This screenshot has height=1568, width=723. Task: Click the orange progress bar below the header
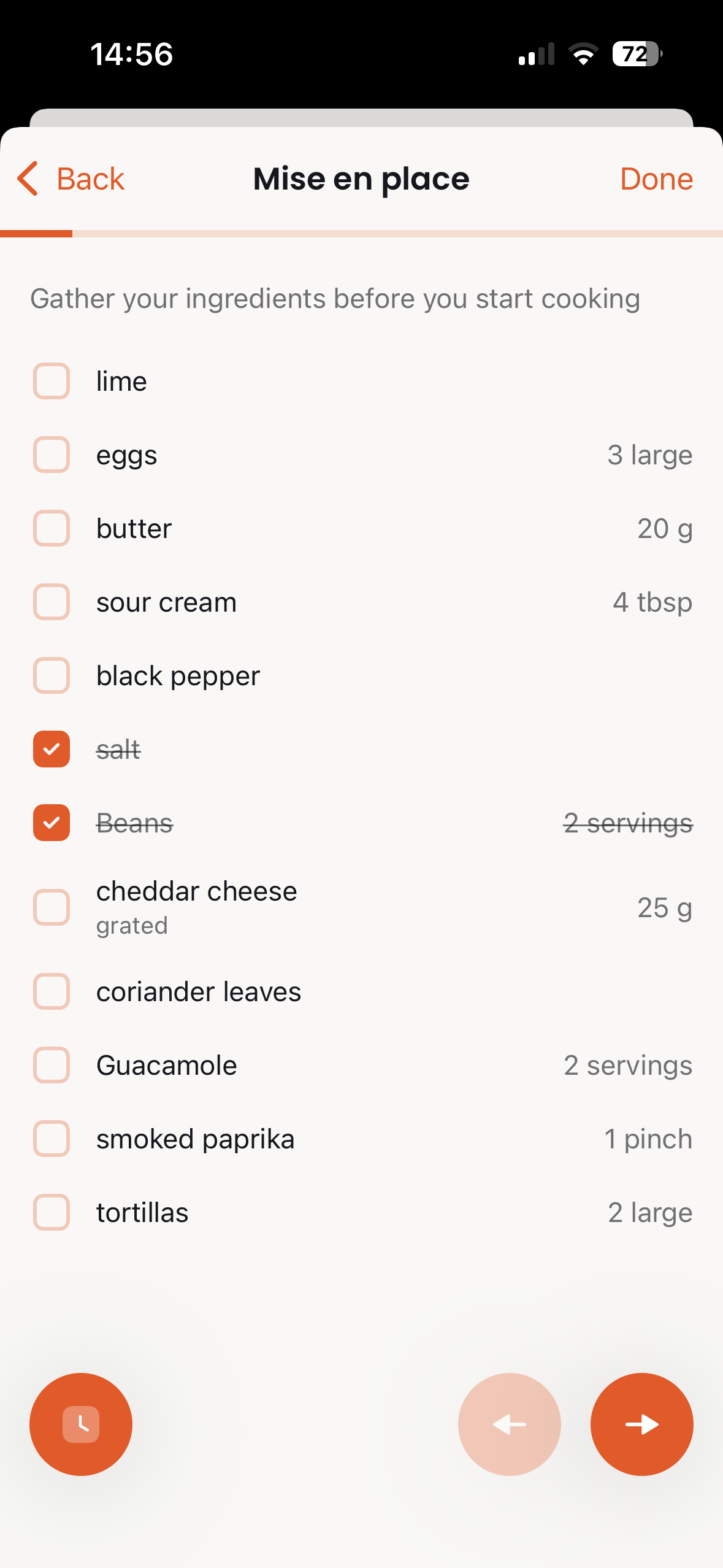tap(36, 233)
